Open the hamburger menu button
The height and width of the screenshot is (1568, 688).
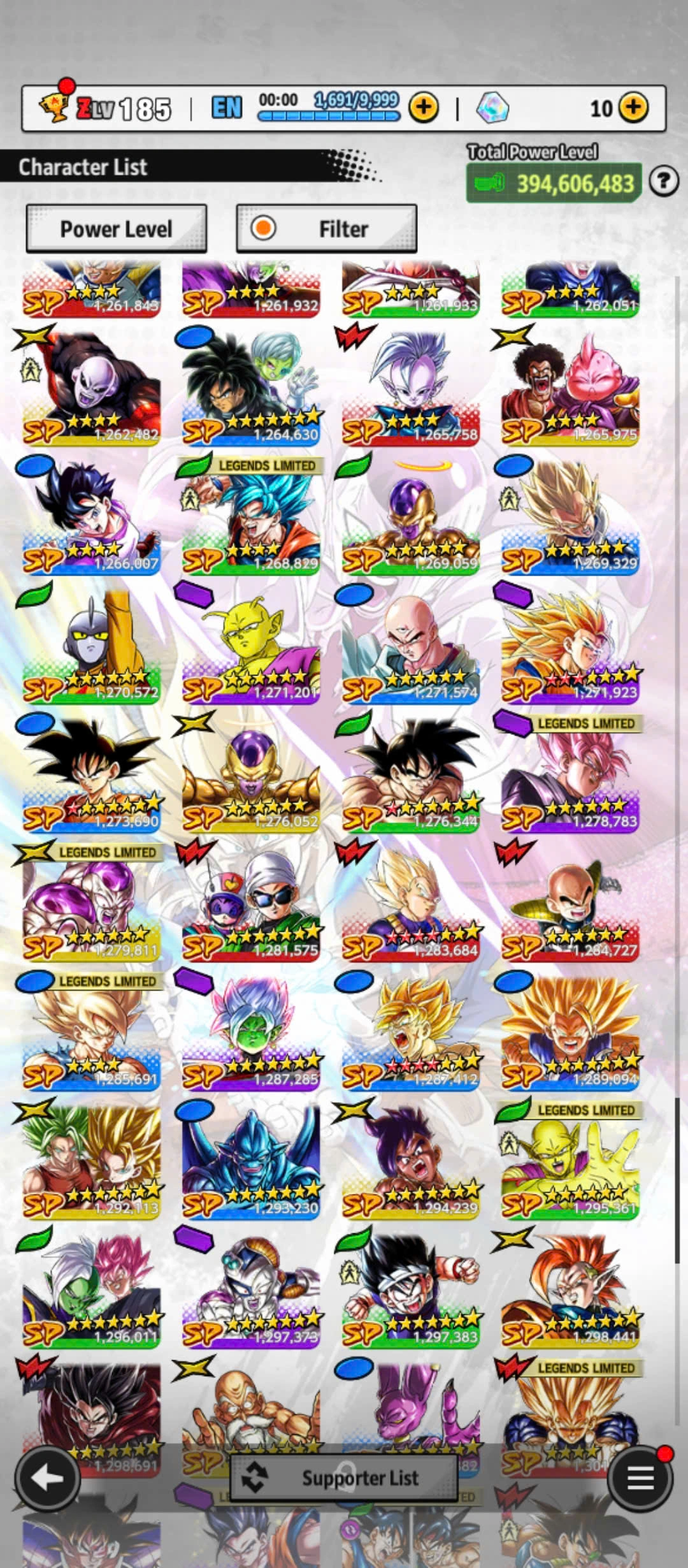click(x=640, y=1477)
